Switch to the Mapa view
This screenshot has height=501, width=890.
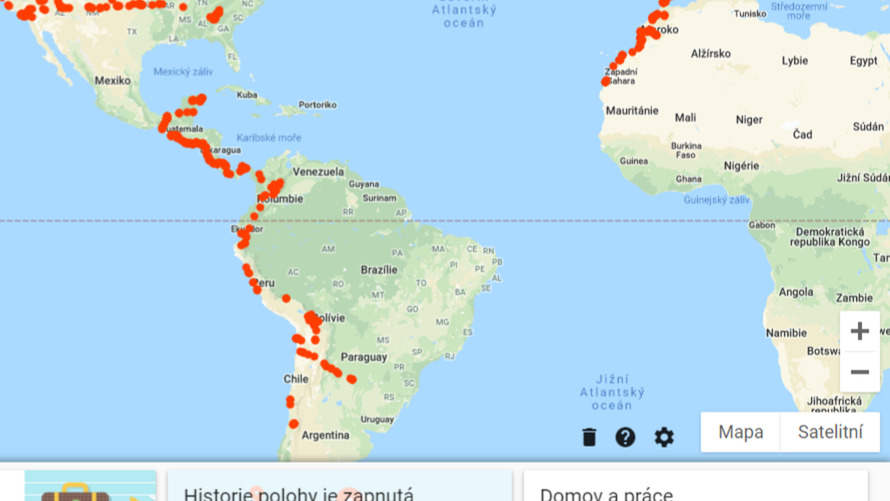[741, 432]
